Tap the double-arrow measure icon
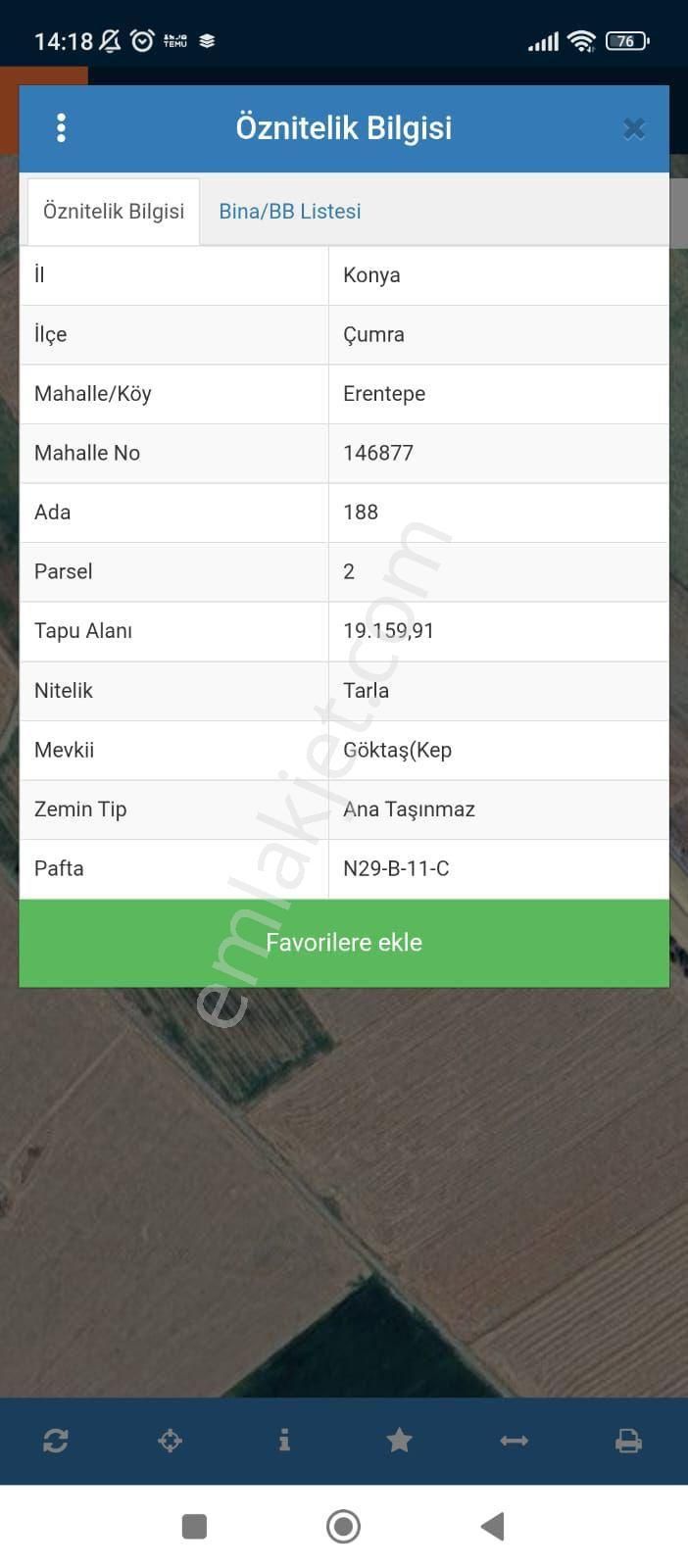The width and height of the screenshot is (688, 1568). [x=514, y=1441]
